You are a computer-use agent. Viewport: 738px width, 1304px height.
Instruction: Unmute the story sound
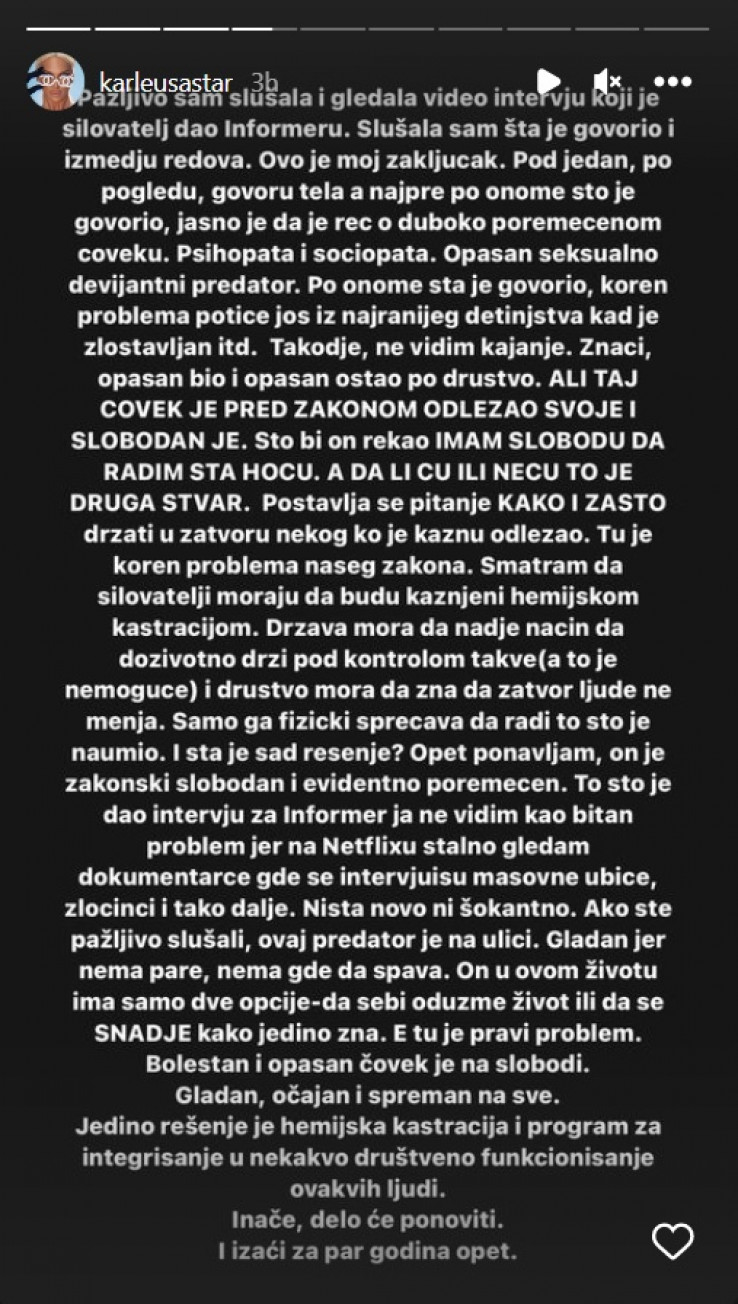[607, 81]
